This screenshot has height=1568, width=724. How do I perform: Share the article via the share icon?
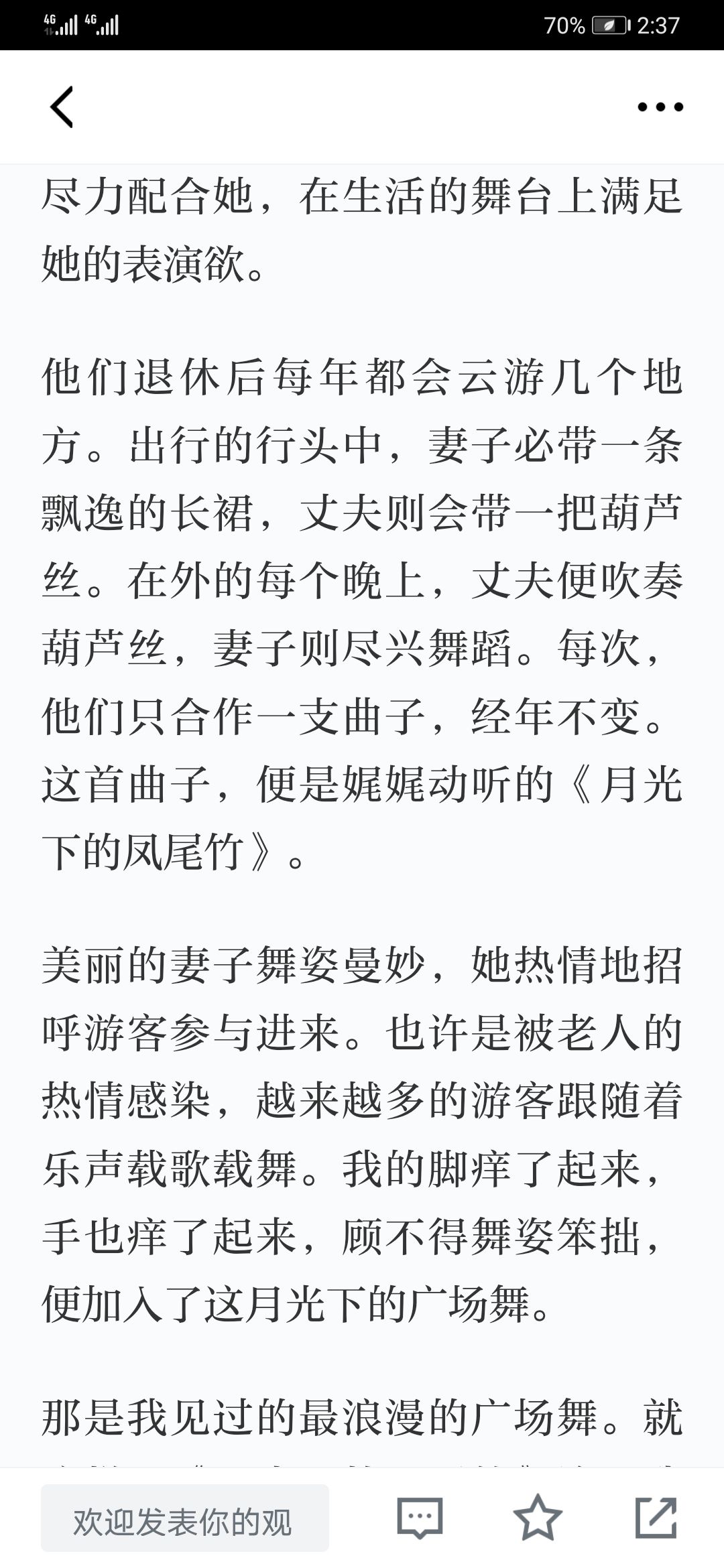point(656,1517)
